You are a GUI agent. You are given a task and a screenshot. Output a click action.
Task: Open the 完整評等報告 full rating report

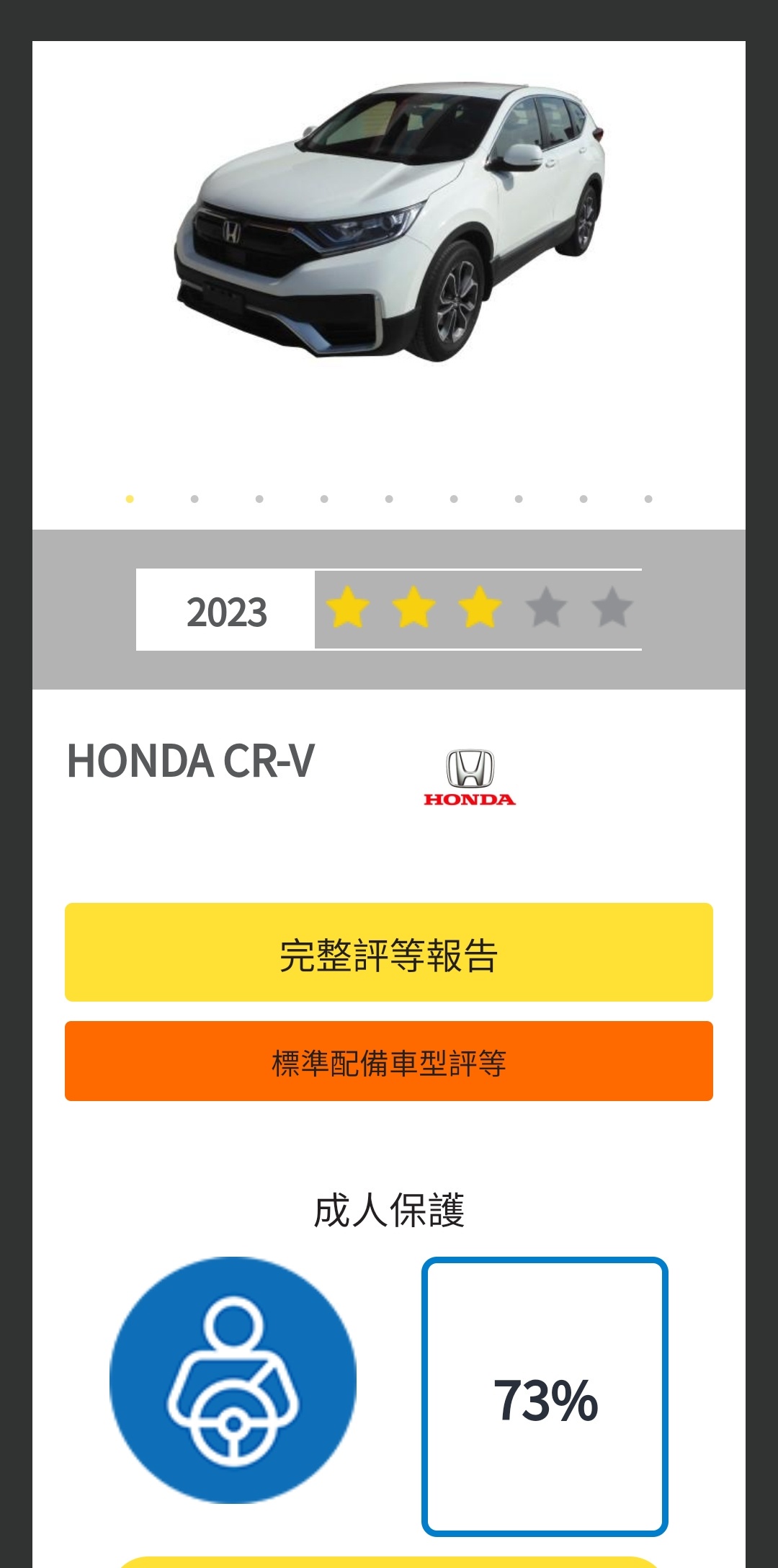tap(389, 952)
